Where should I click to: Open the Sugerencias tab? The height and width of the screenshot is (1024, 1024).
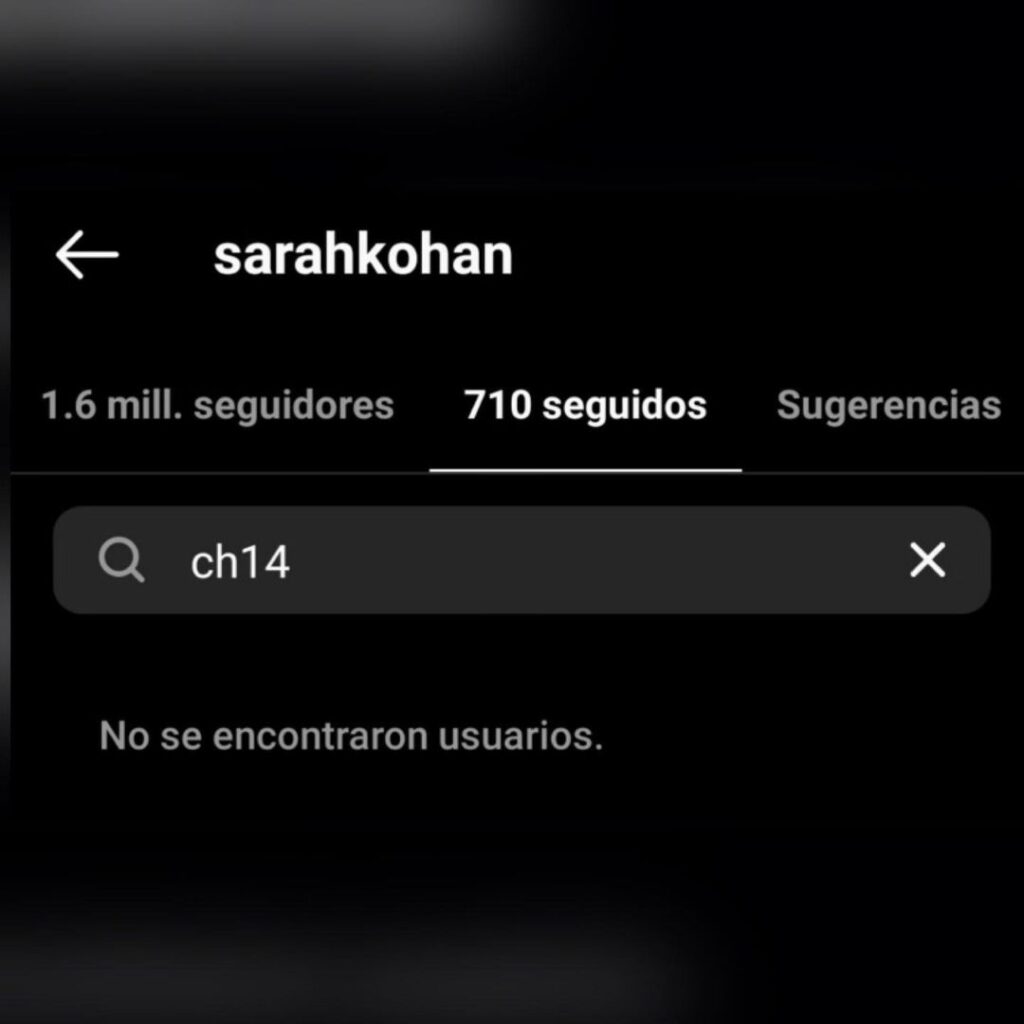pyautogui.click(x=888, y=406)
